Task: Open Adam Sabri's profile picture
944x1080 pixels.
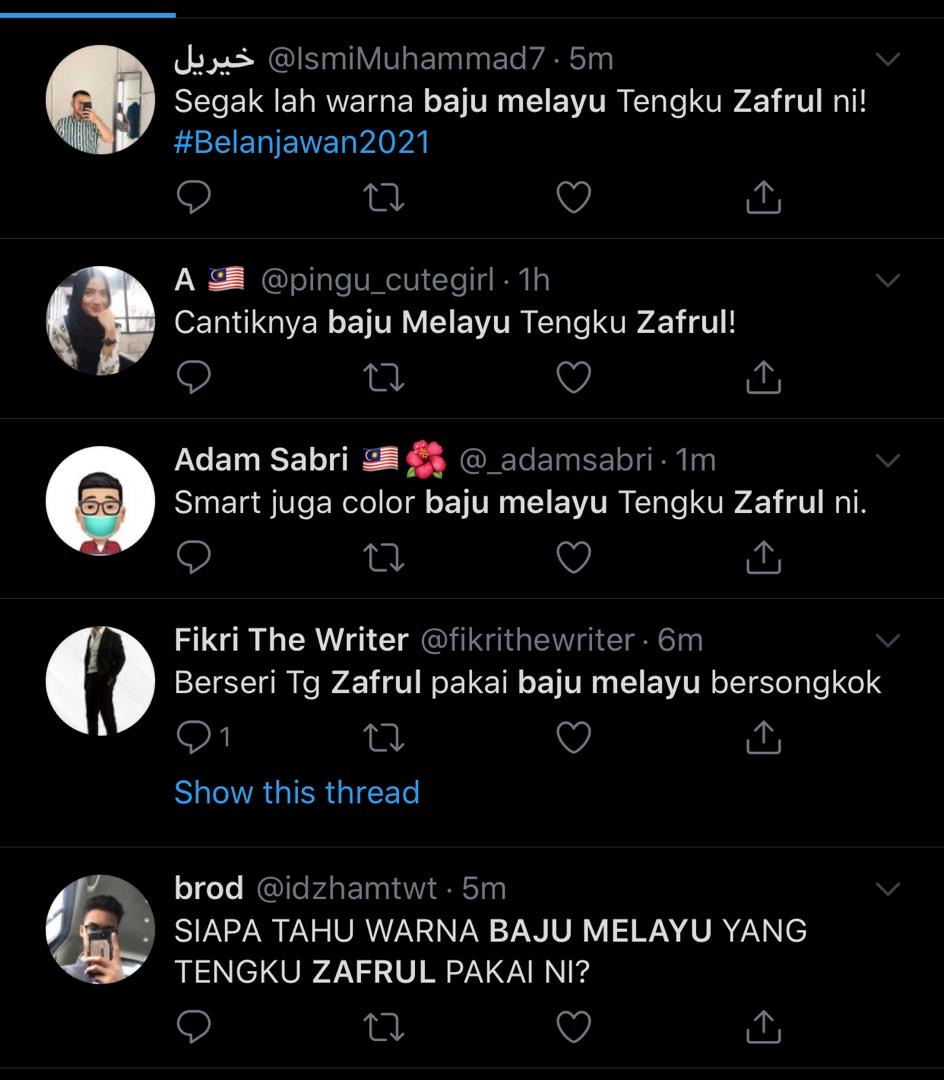Action: pos(100,501)
